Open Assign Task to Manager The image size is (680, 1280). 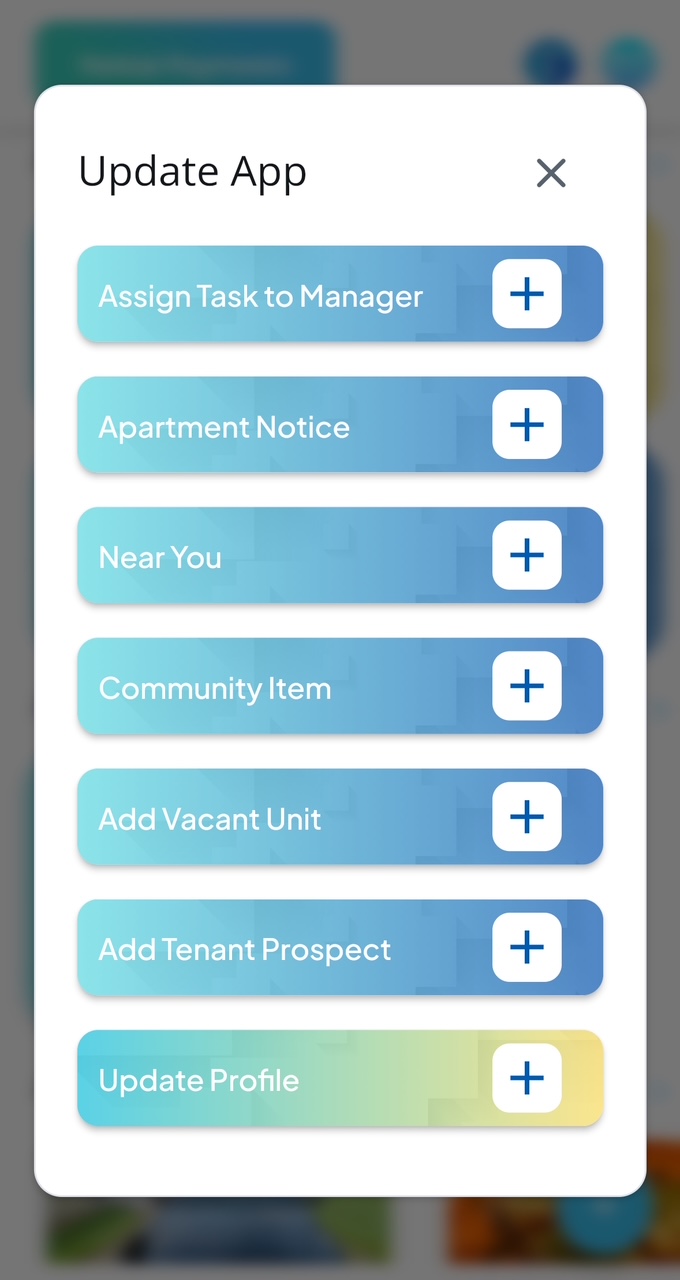527,294
